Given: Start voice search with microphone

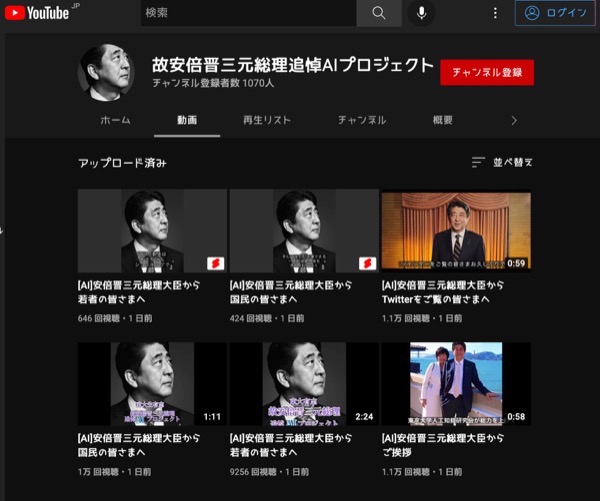Looking at the screenshot, I should click(x=421, y=13).
